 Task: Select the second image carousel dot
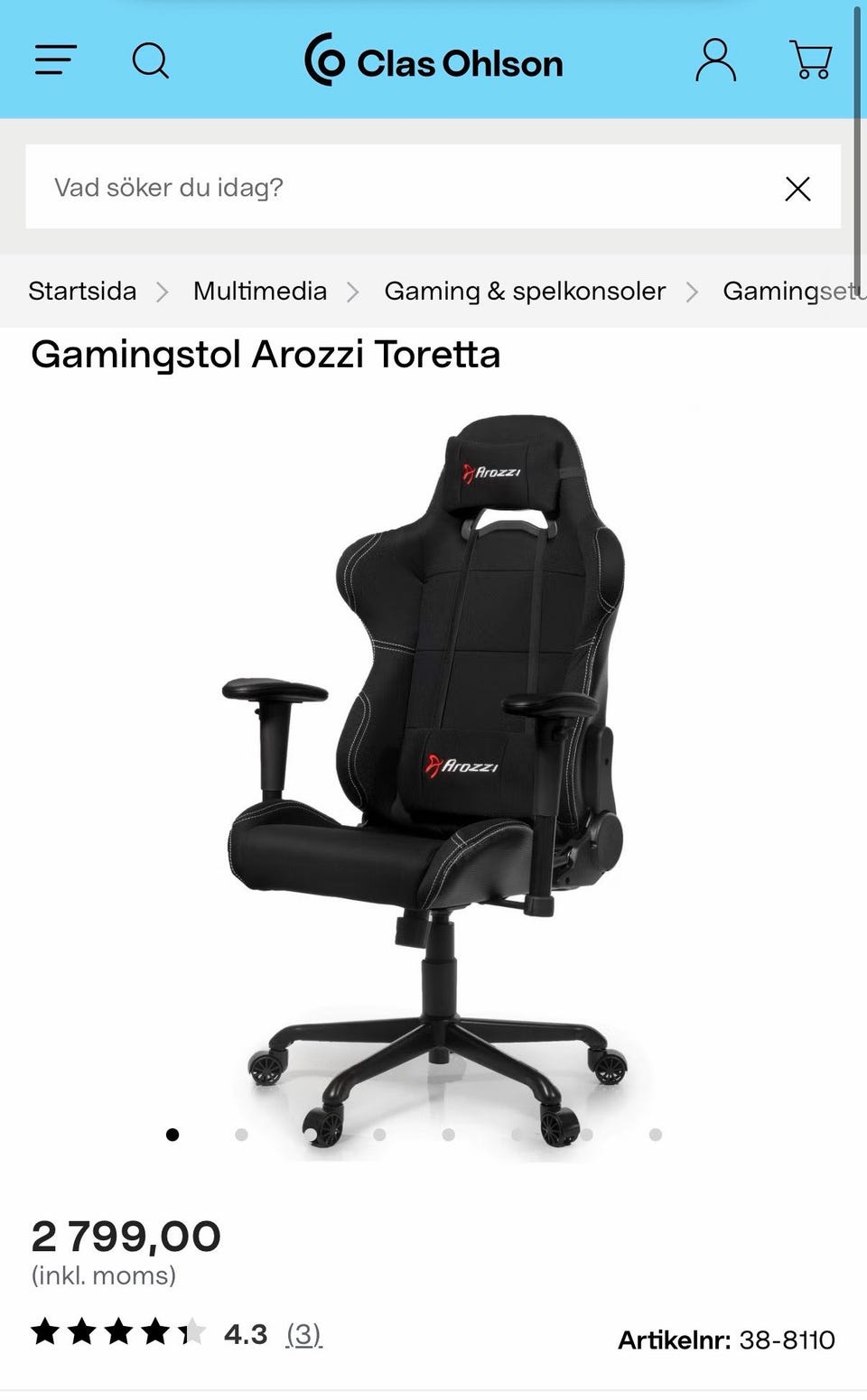pos(241,1135)
